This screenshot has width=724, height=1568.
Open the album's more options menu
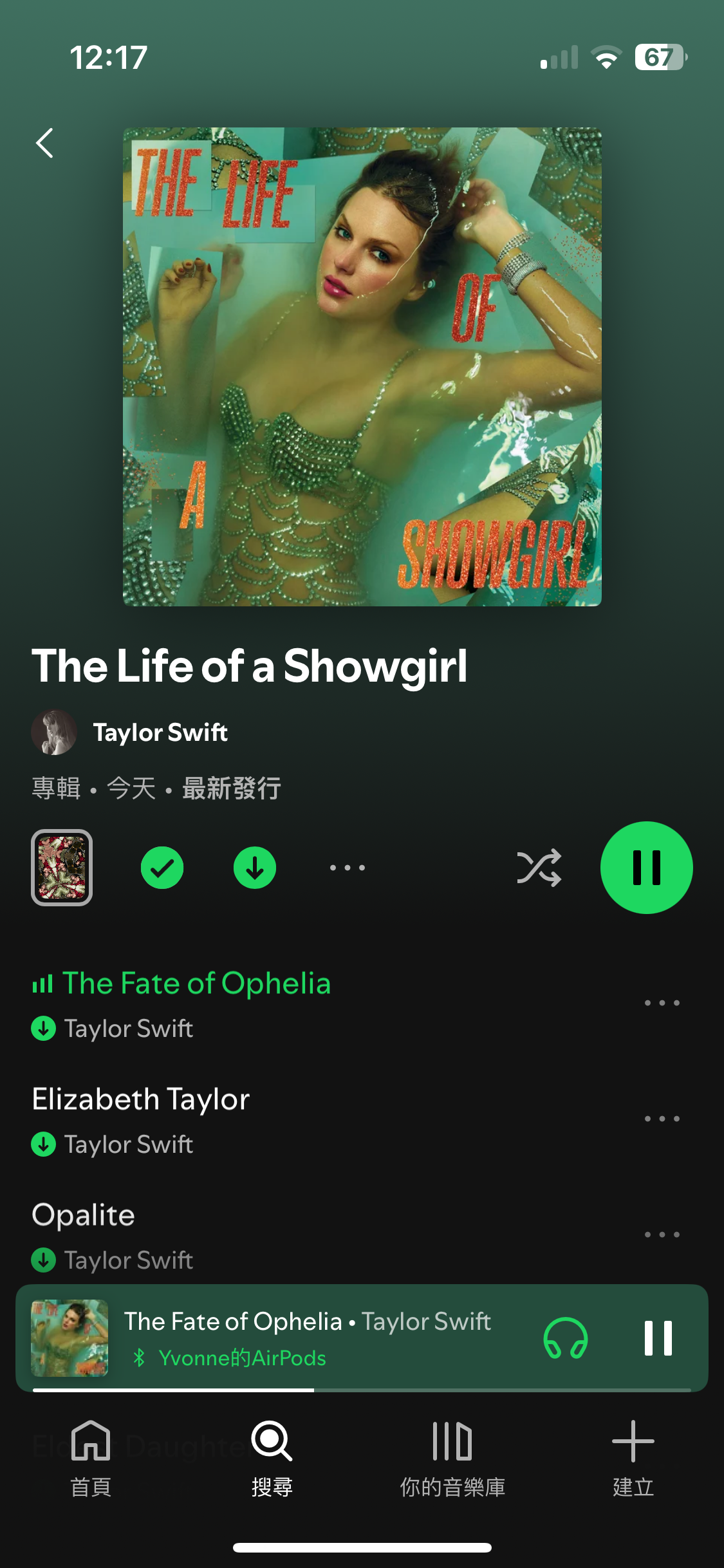[x=348, y=868]
